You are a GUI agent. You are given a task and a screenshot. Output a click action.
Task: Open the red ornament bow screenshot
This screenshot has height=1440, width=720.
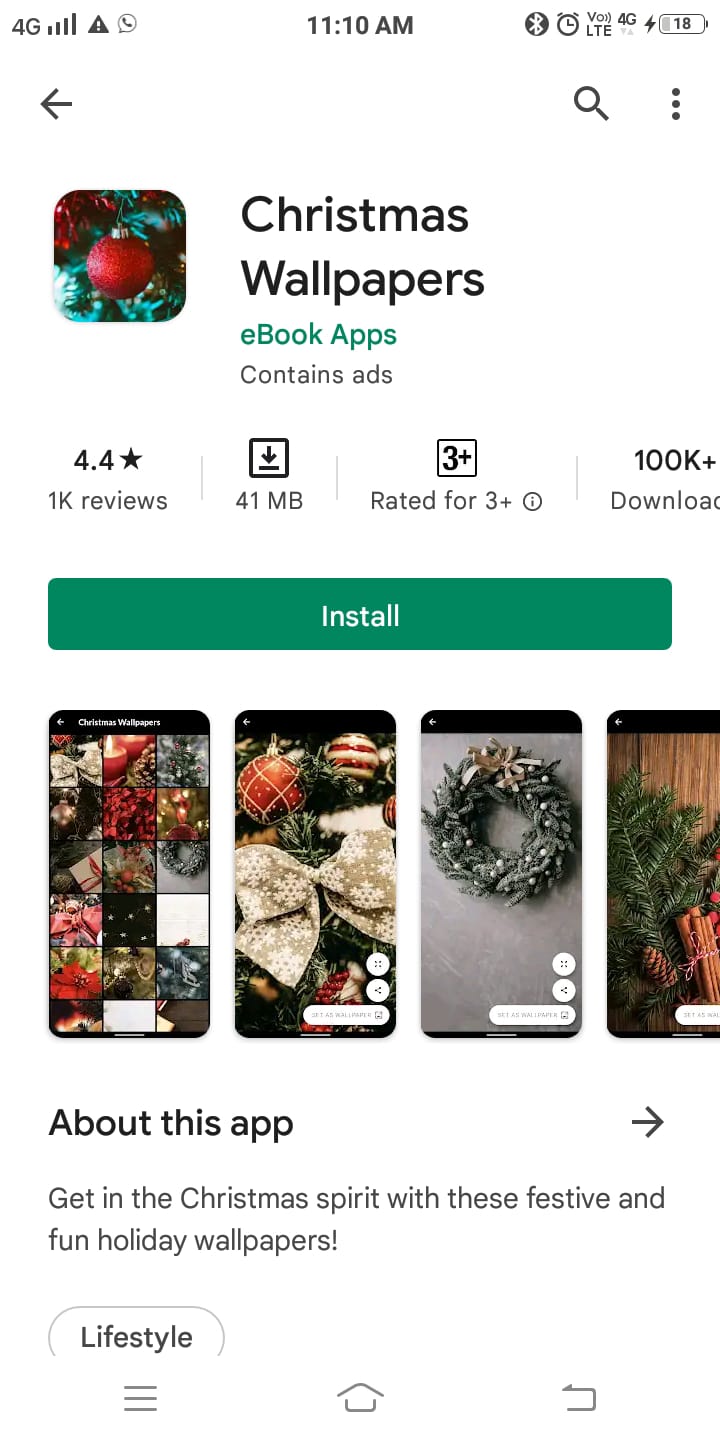(315, 873)
